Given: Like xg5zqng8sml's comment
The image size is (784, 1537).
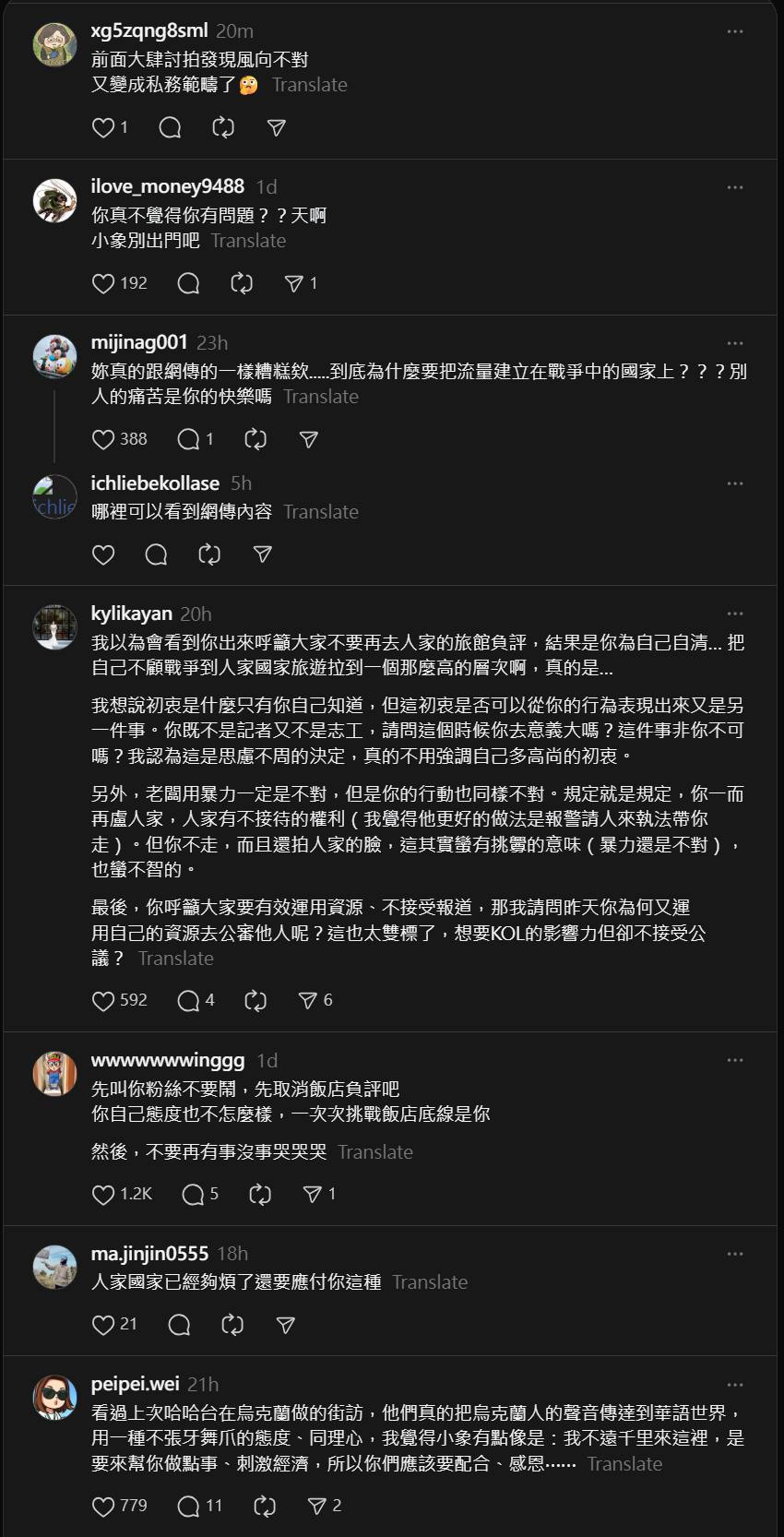Looking at the screenshot, I should (103, 127).
